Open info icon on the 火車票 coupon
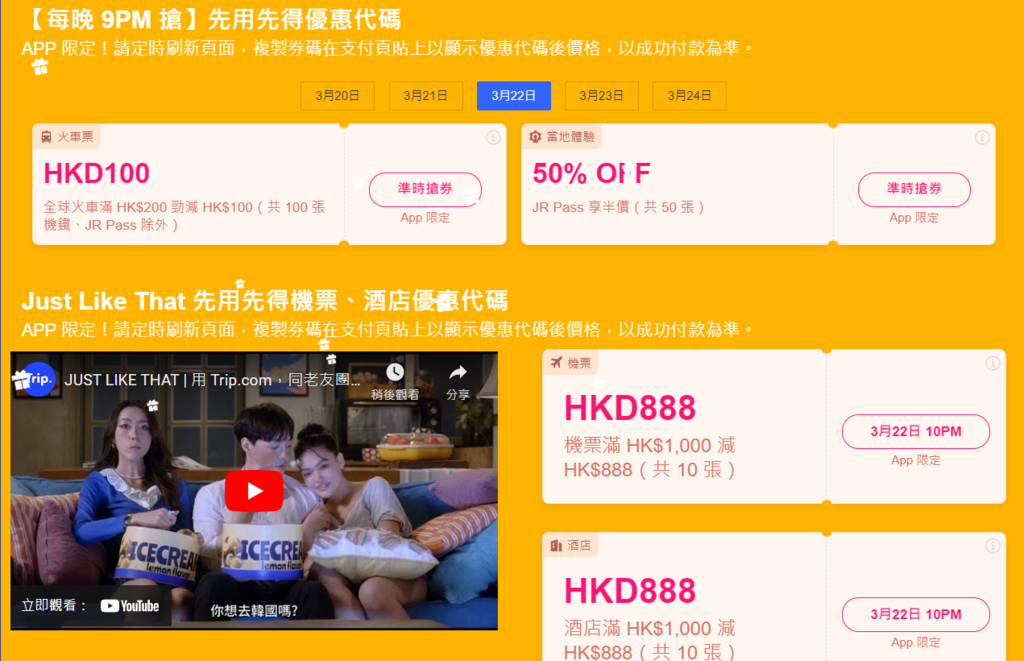This screenshot has width=1024, height=661. pyautogui.click(x=492, y=138)
